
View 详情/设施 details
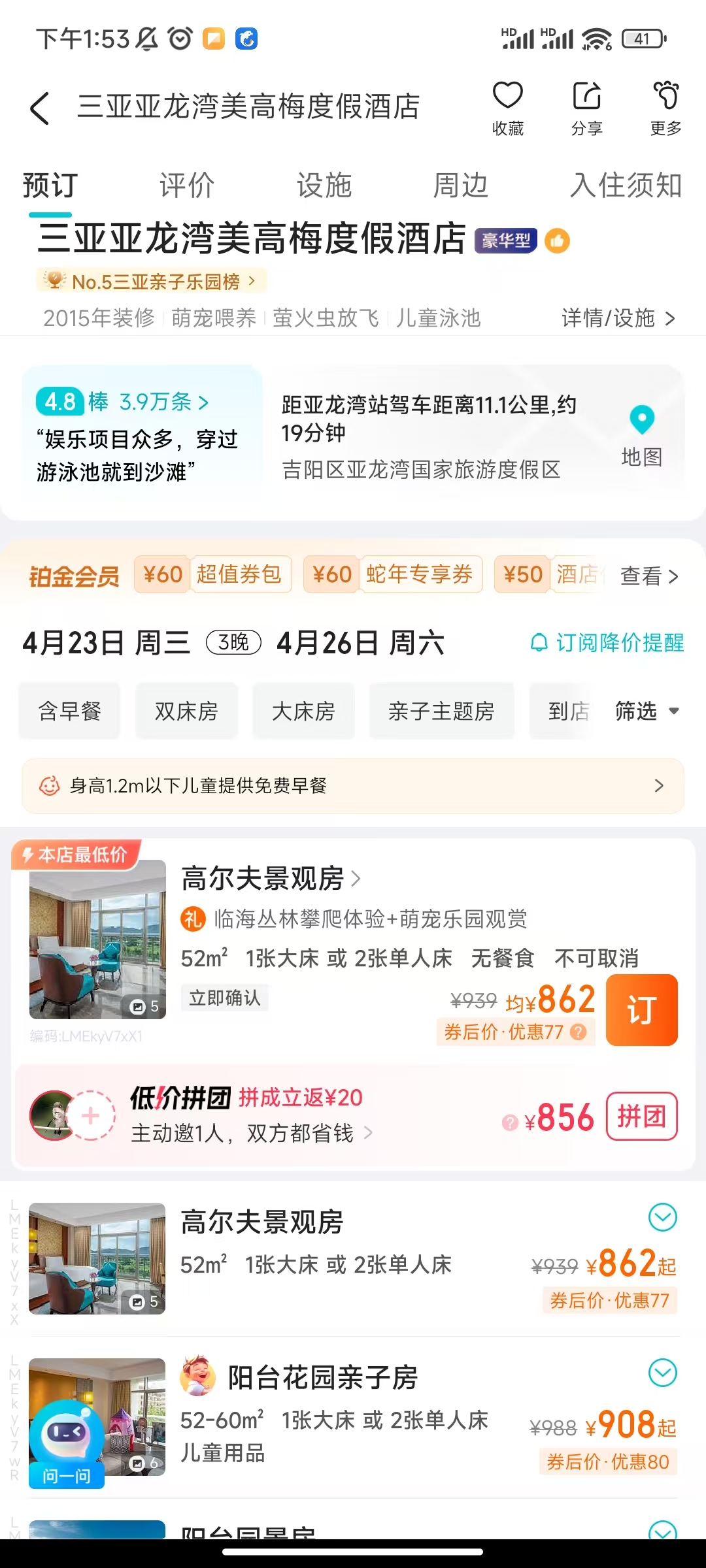click(618, 318)
